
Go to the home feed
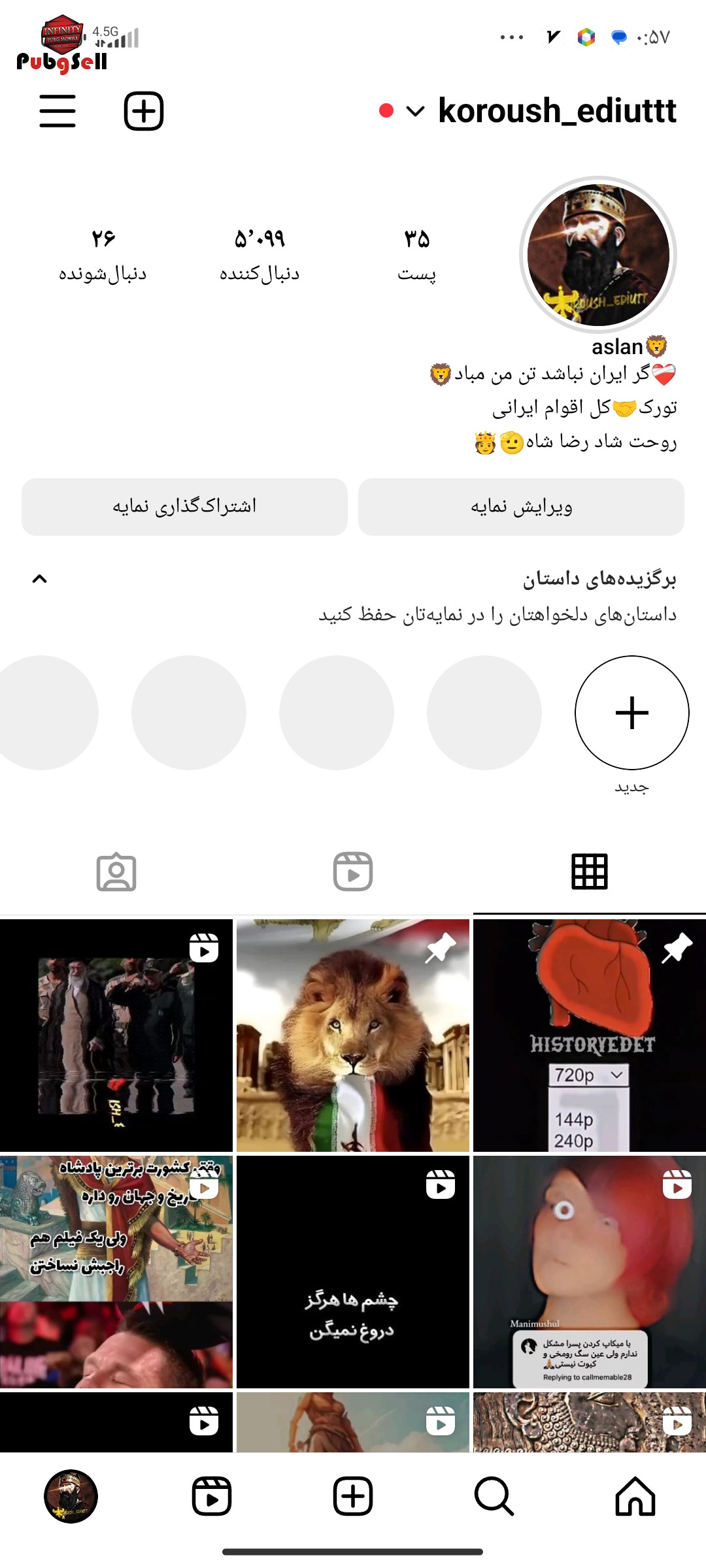635,1496
